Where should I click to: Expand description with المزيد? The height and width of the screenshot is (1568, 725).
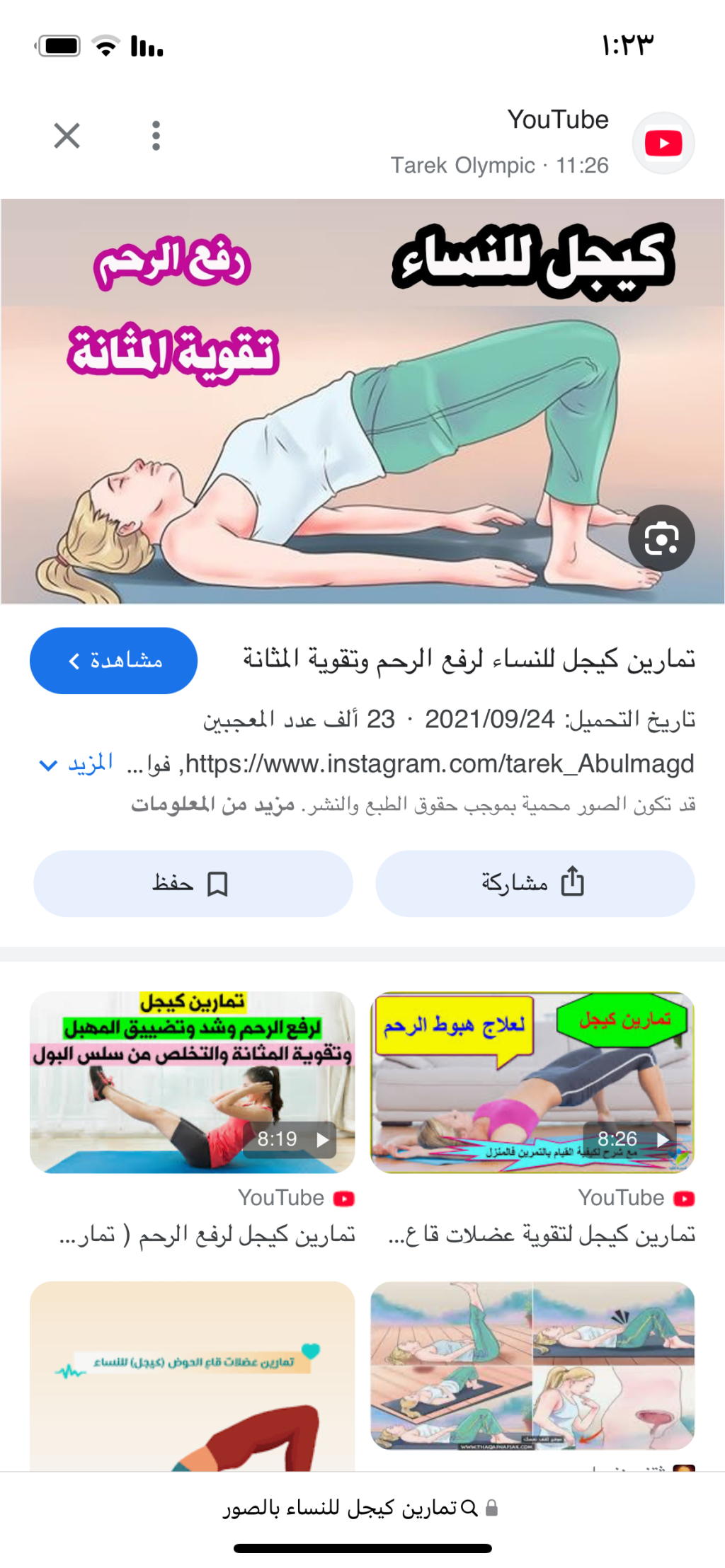[x=76, y=763]
